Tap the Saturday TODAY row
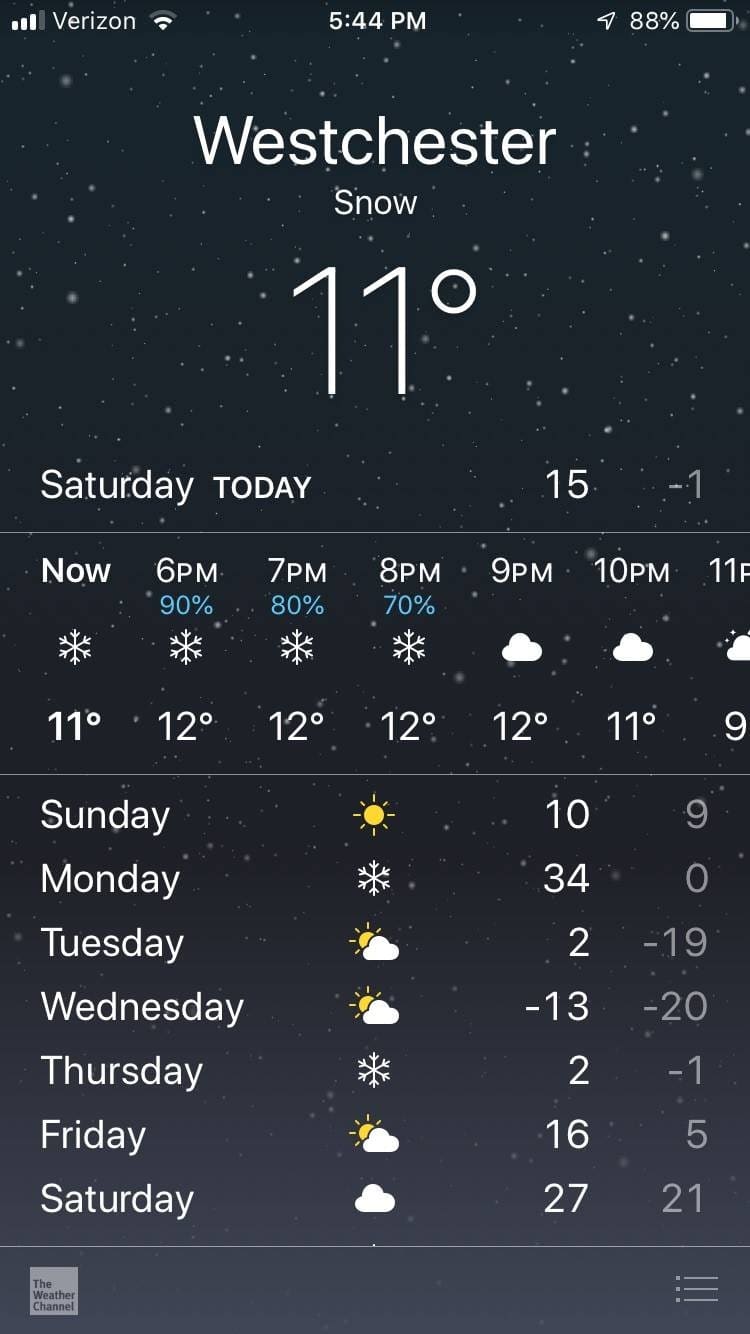The width and height of the screenshot is (750, 1334). 375,486
